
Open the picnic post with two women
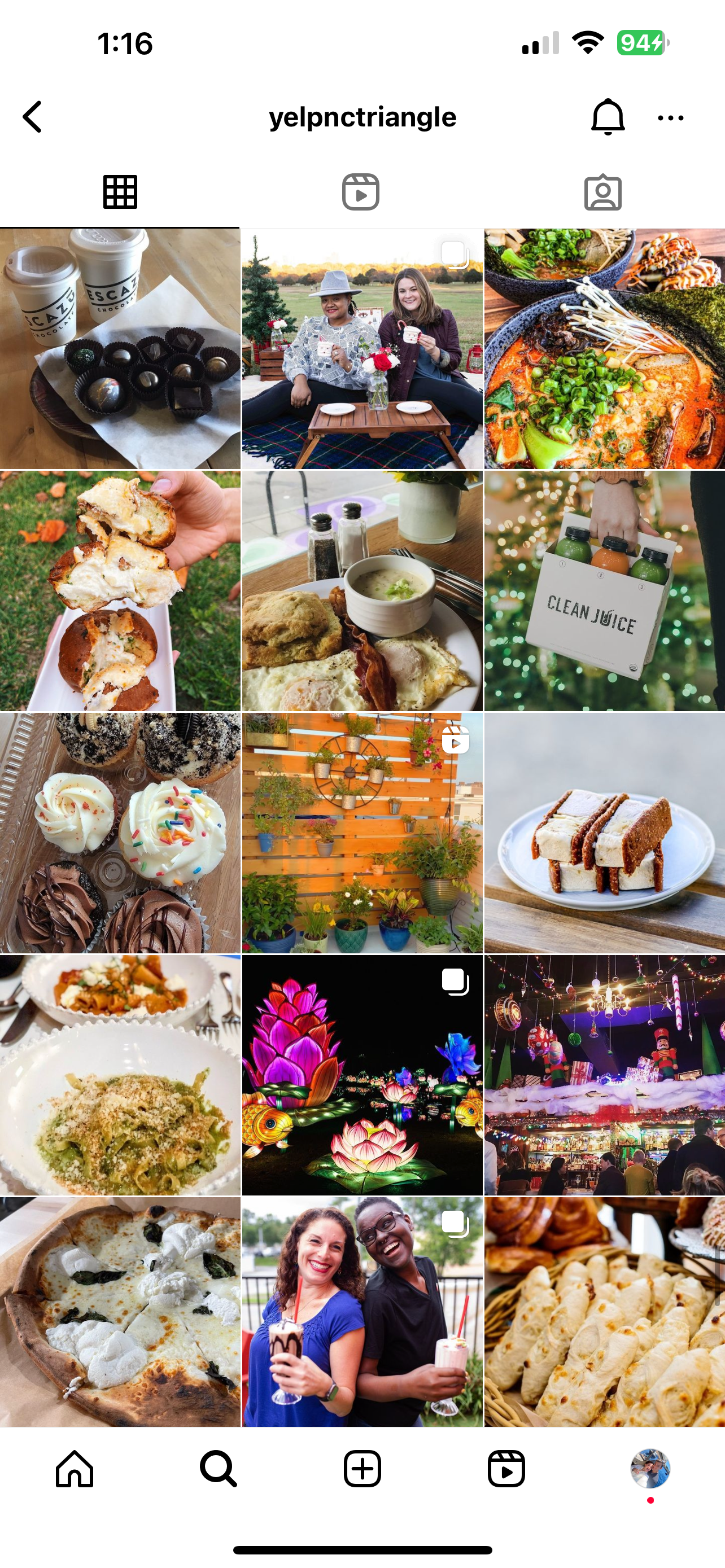click(x=362, y=349)
